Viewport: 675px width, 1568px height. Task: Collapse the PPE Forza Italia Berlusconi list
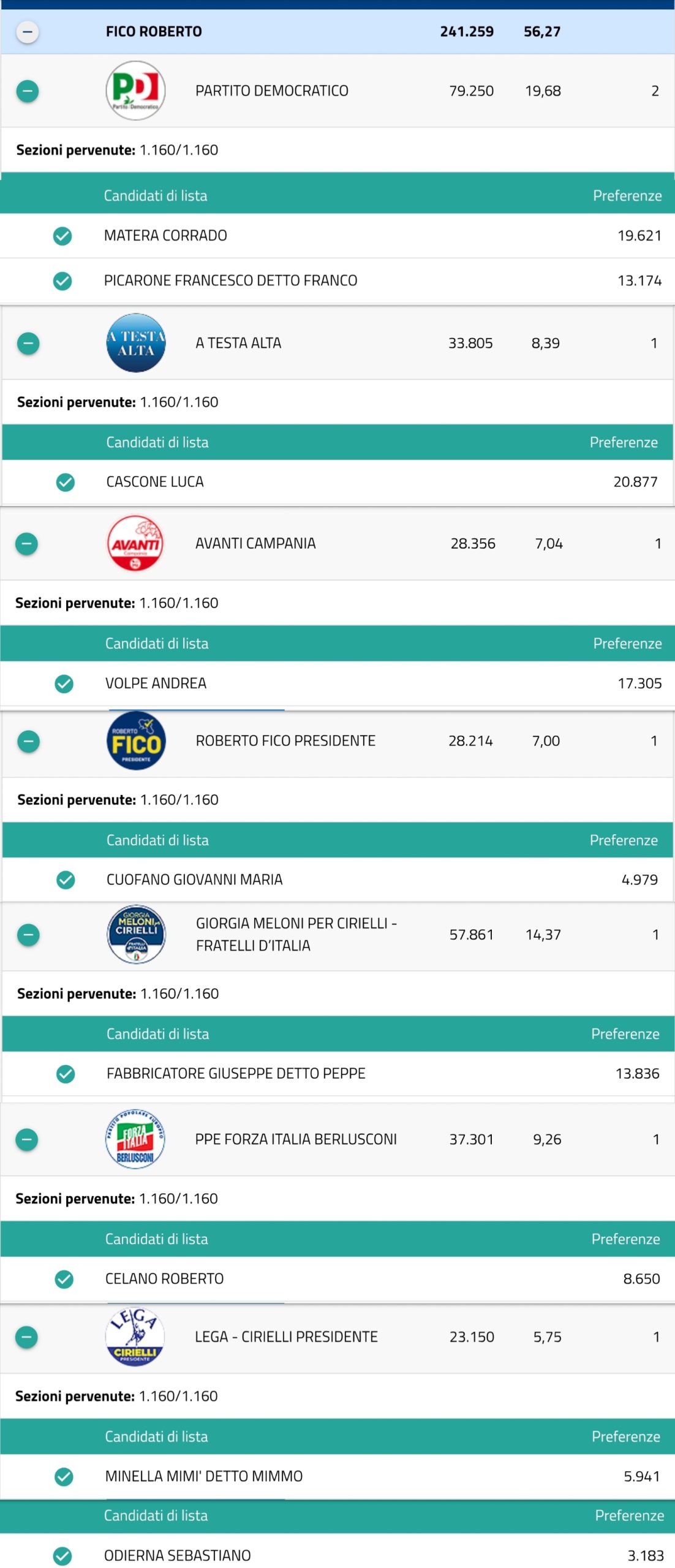point(27,1139)
